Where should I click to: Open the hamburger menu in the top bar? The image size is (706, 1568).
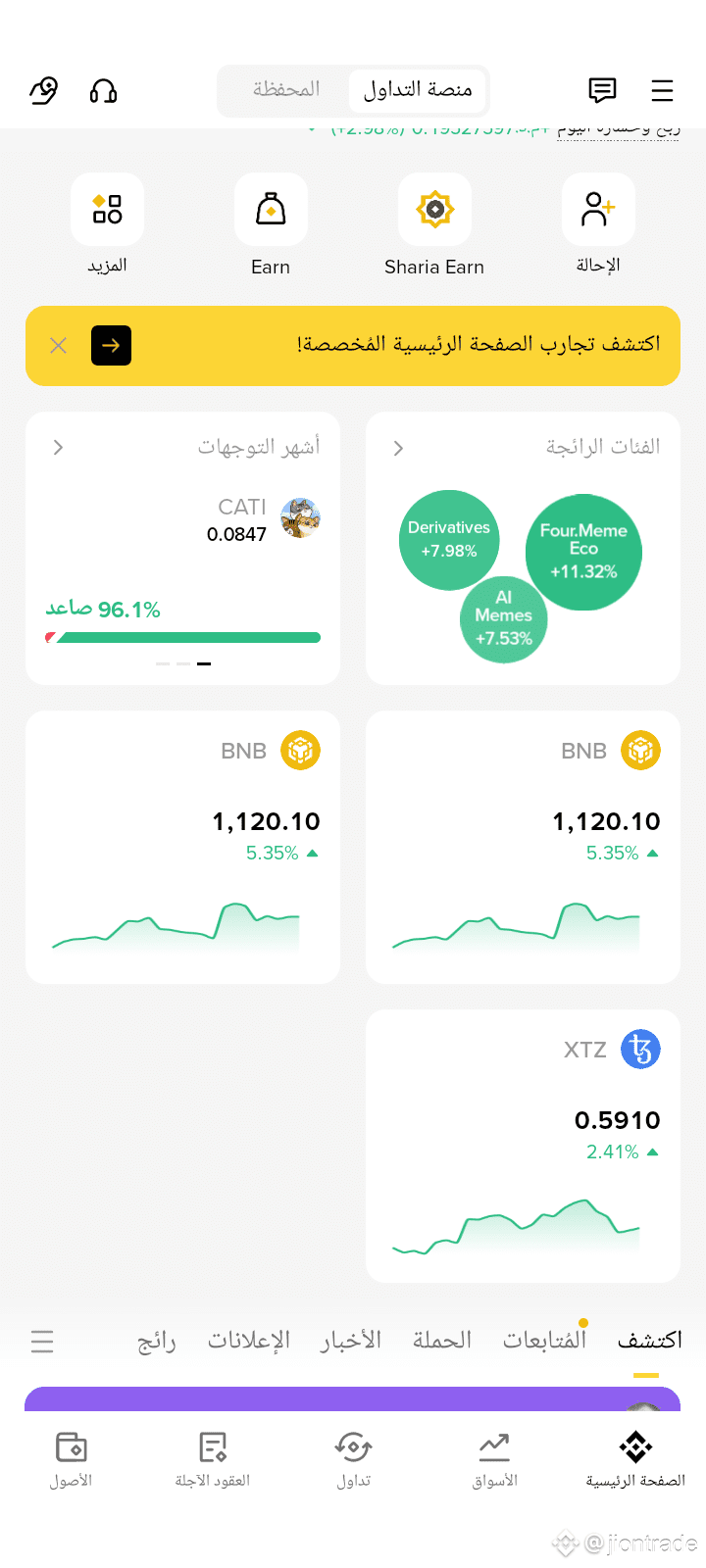(662, 91)
